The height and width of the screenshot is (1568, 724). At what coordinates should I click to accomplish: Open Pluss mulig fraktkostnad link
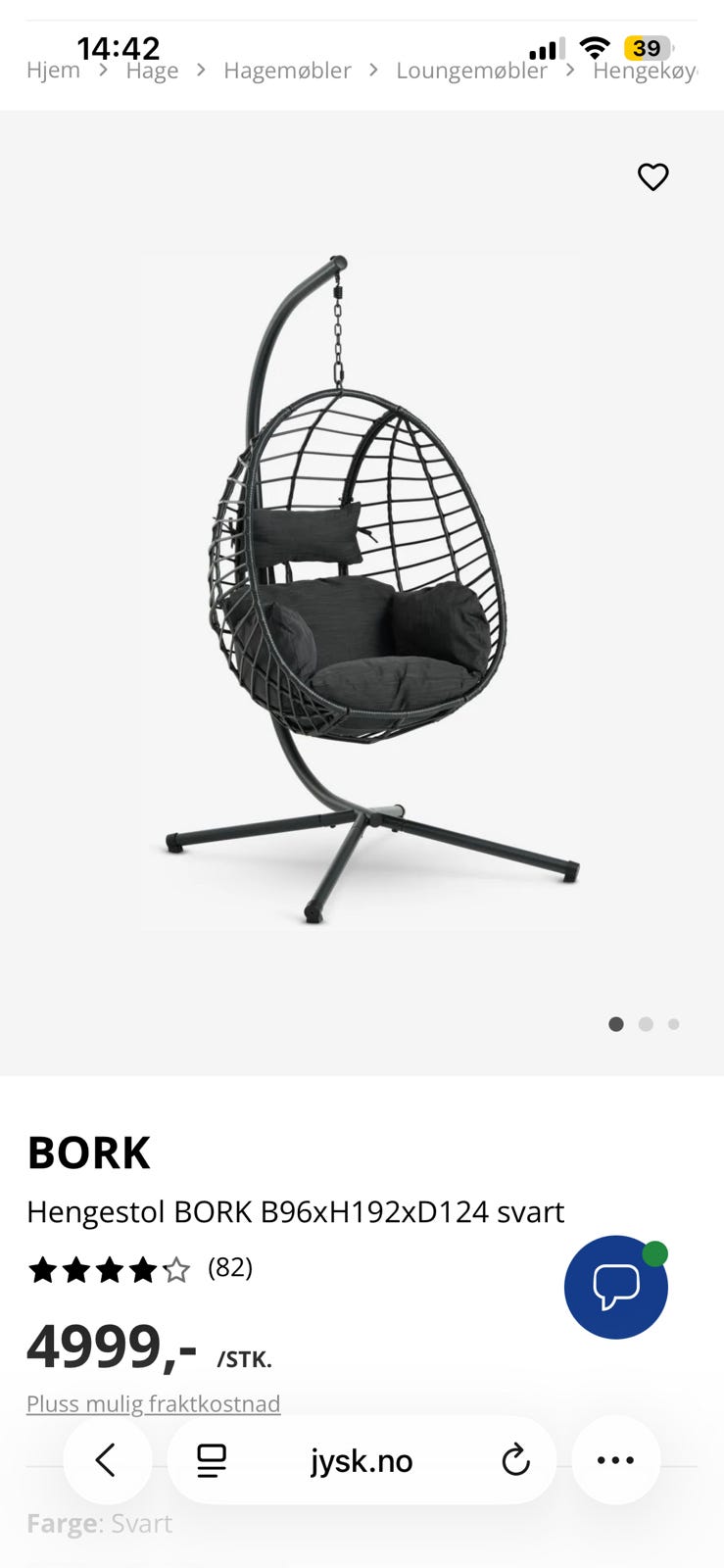153,1403
